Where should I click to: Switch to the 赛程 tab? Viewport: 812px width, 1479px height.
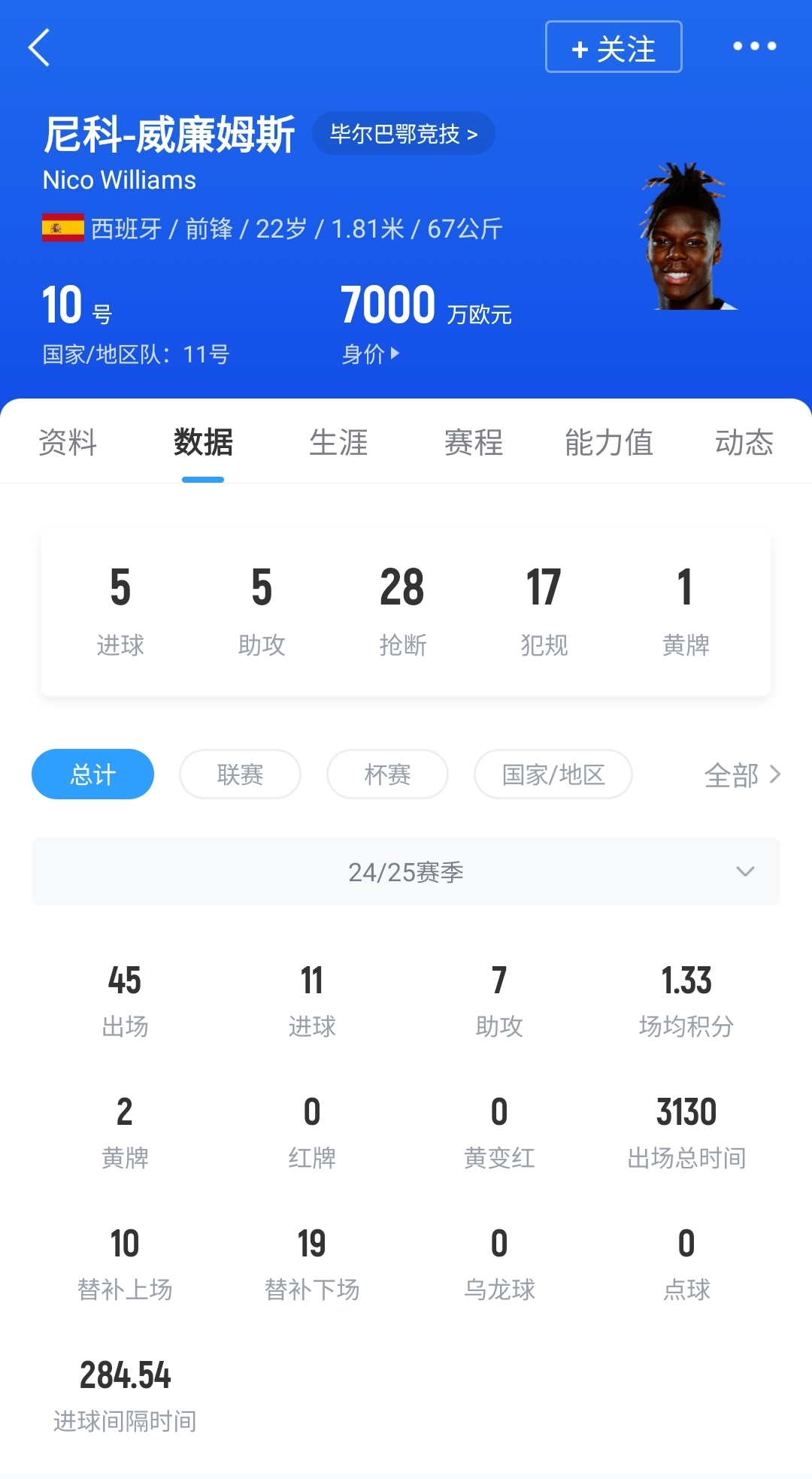point(474,442)
